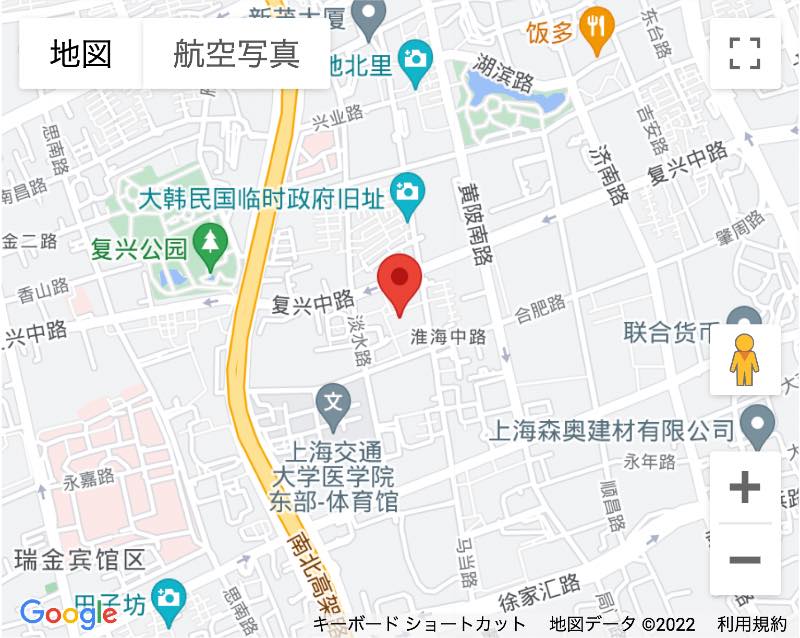Select the Street View pegman

(744, 359)
